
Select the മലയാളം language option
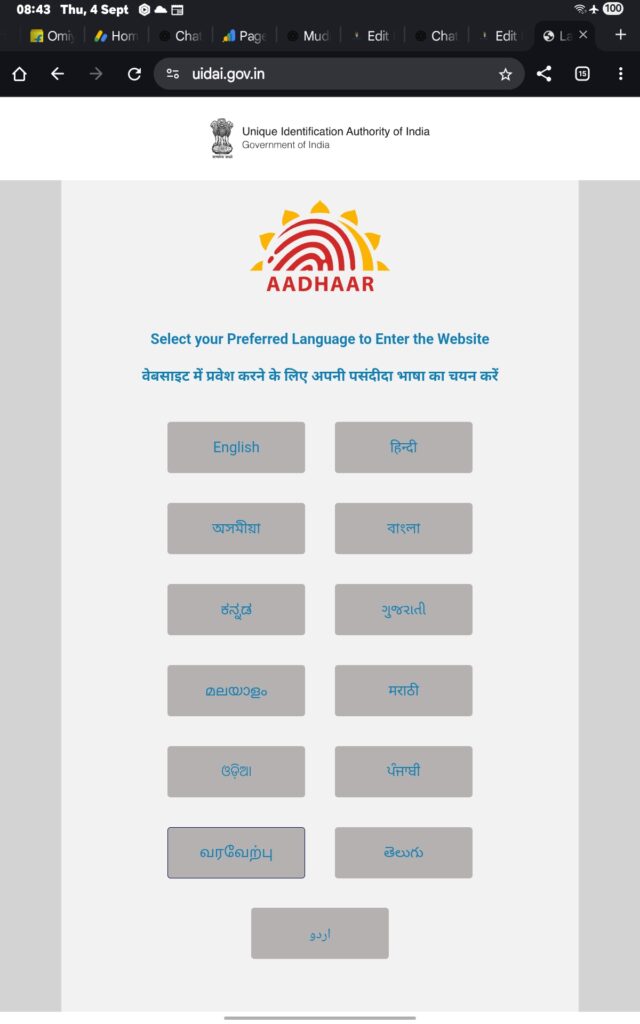coord(236,690)
